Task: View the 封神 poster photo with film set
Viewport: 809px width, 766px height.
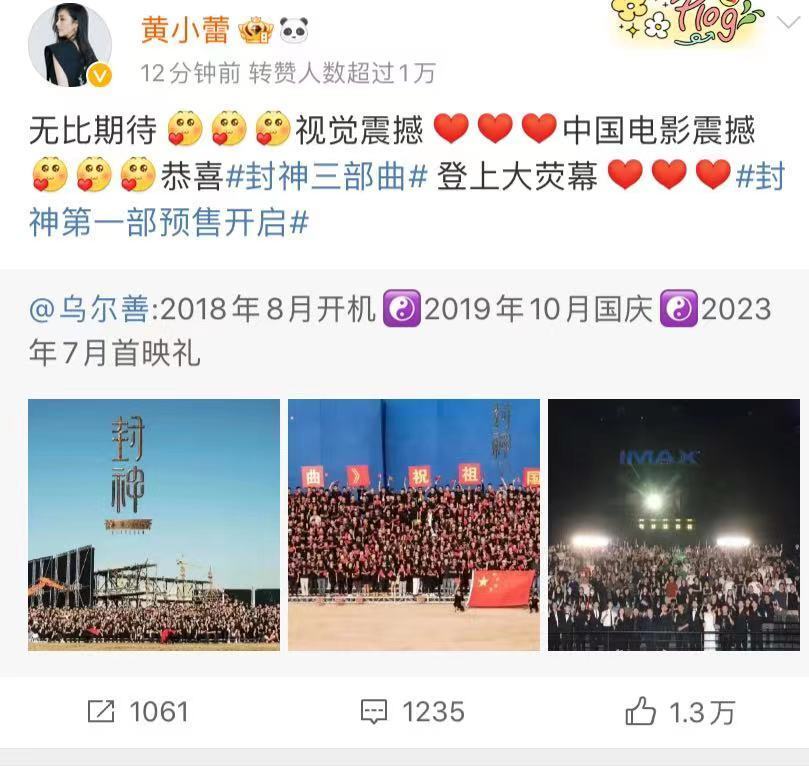Action: point(154,525)
